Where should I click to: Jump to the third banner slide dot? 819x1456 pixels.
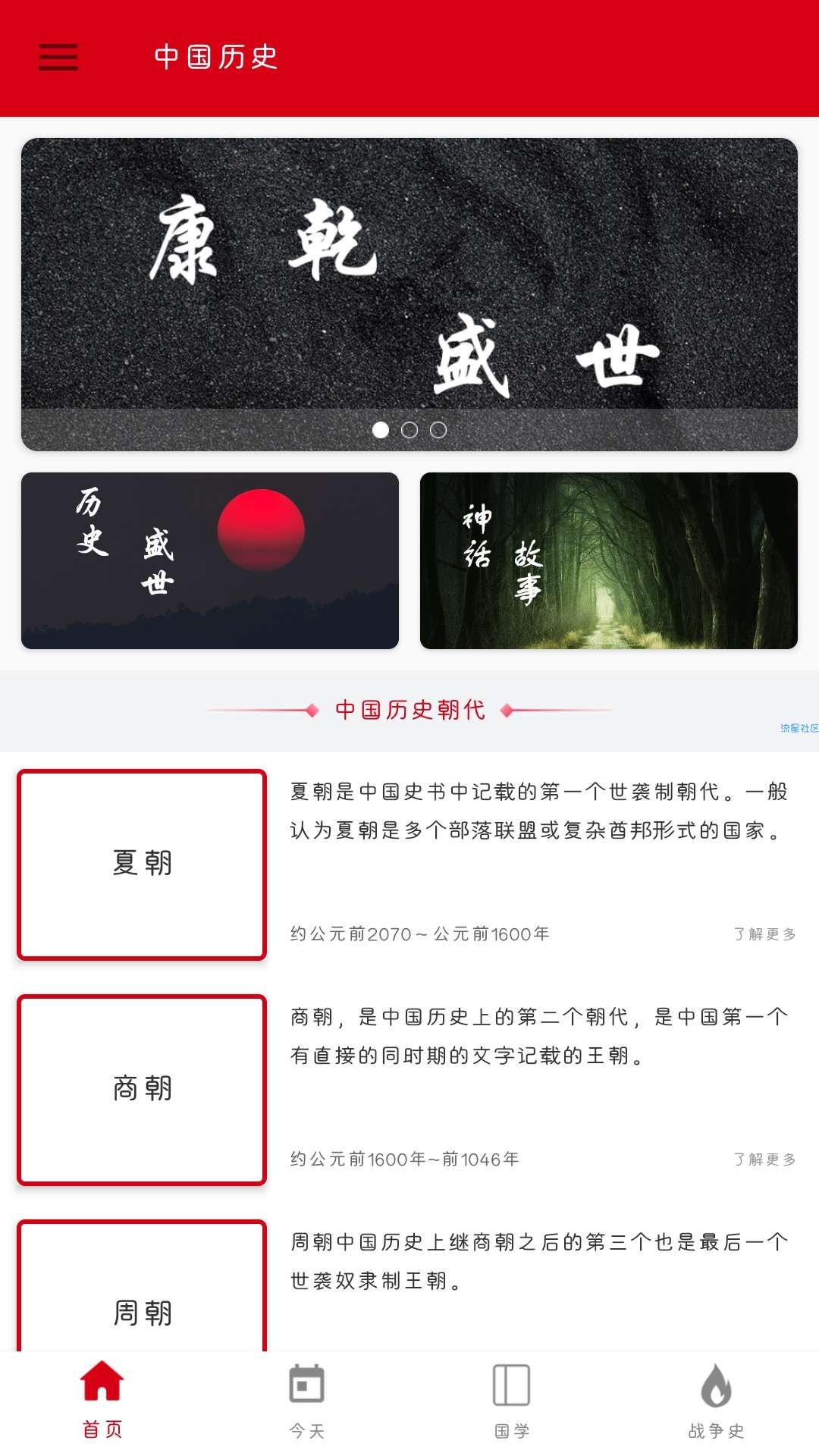coord(438,431)
